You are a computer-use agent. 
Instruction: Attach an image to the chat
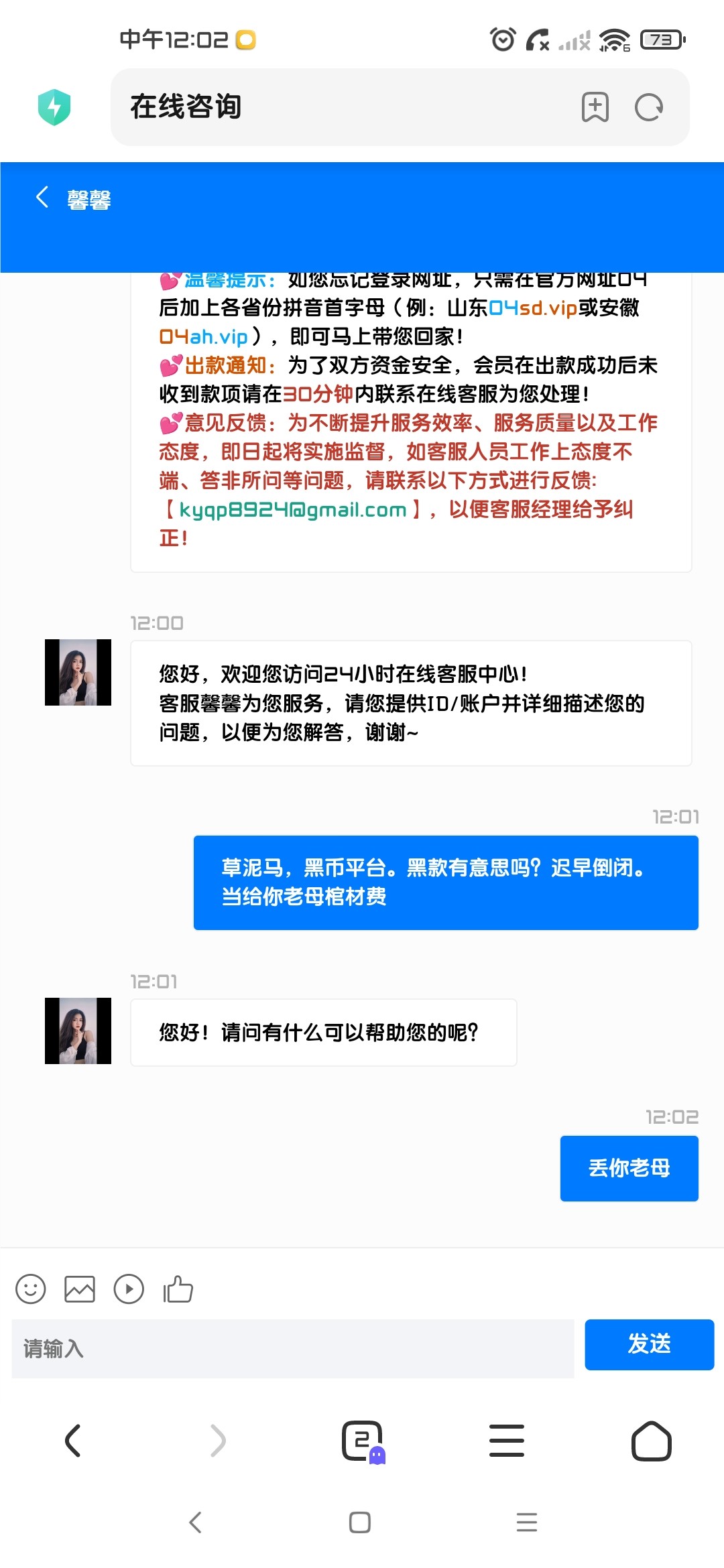[x=80, y=1289]
